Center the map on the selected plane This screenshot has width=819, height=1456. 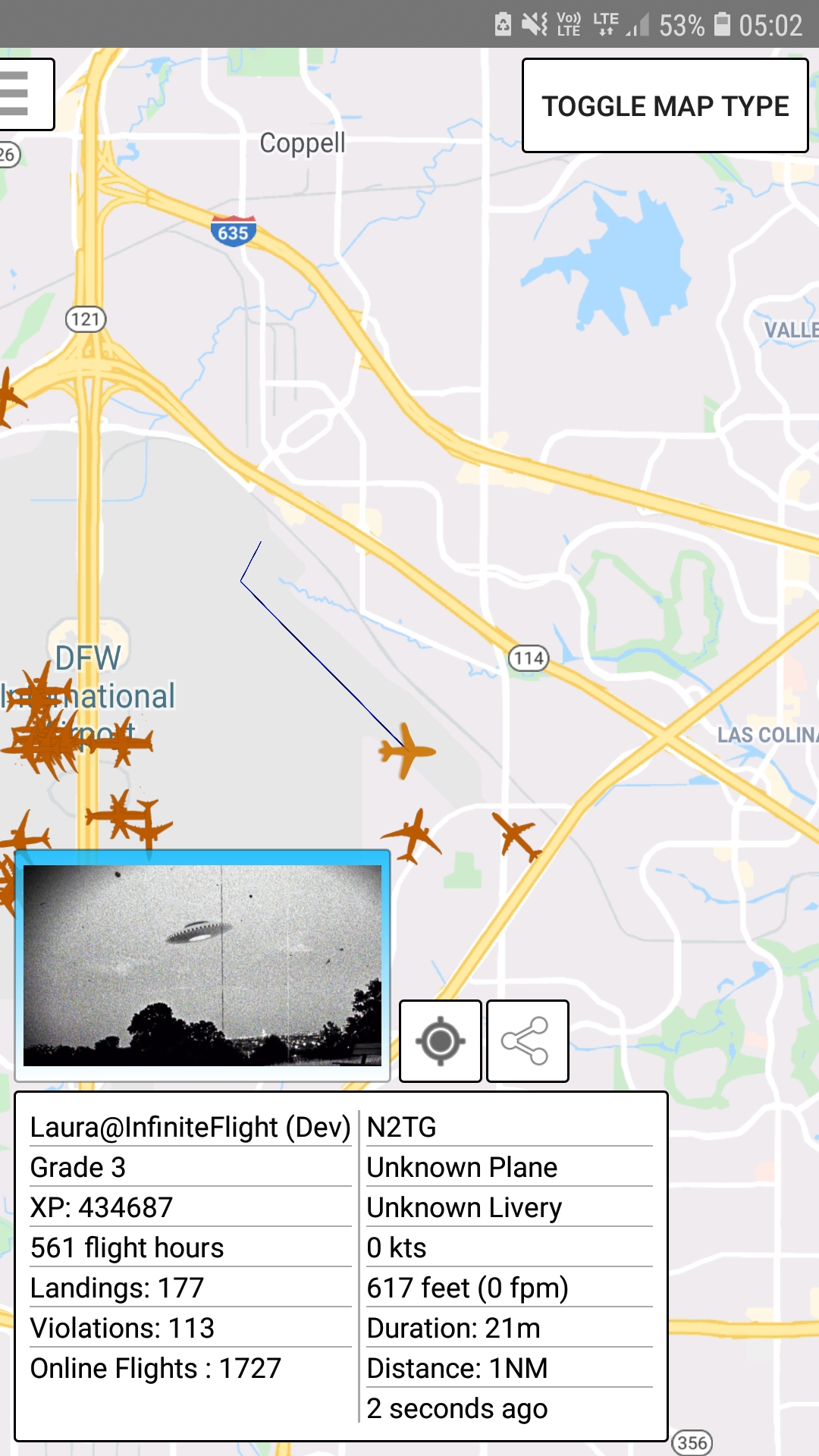coord(441,1040)
